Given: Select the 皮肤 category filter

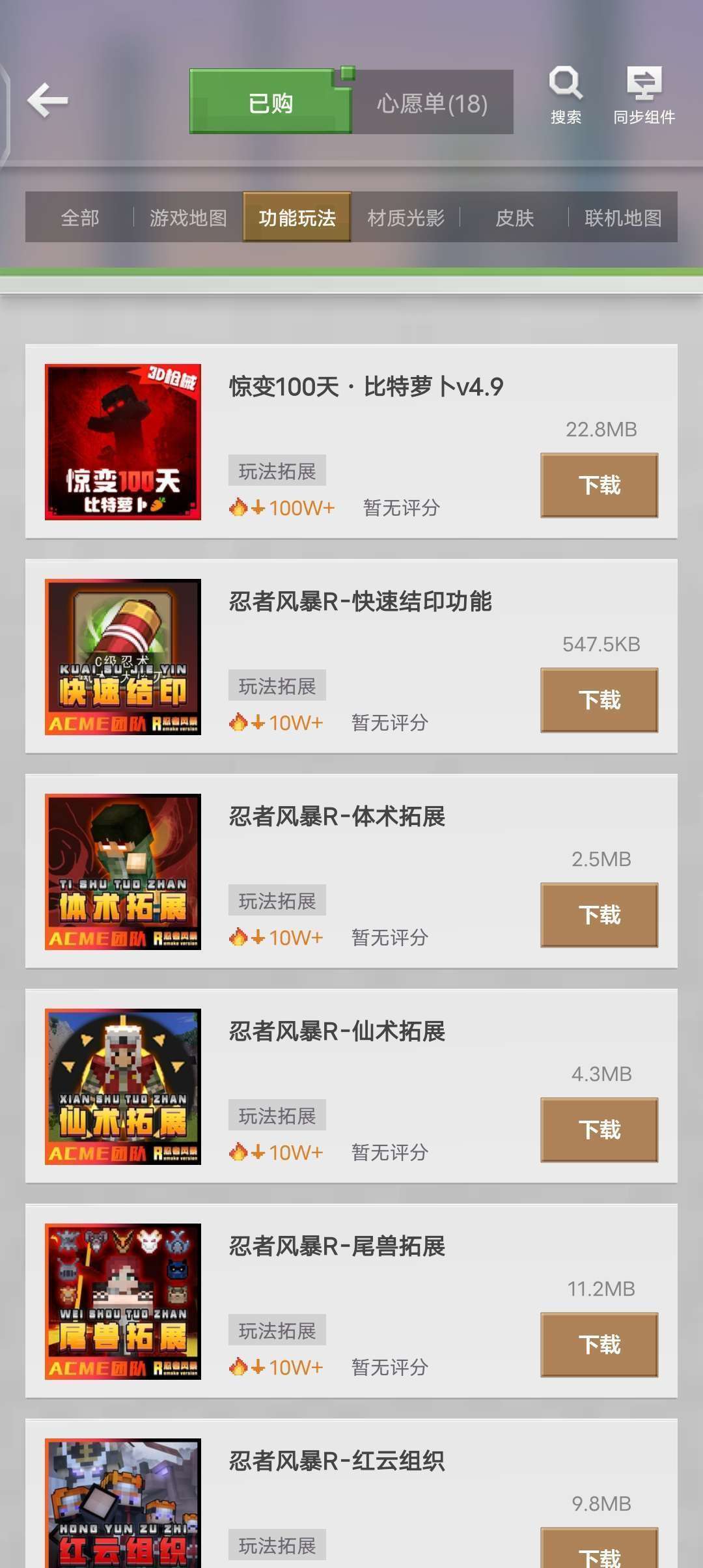Looking at the screenshot, I should click(x=514, y=218).
